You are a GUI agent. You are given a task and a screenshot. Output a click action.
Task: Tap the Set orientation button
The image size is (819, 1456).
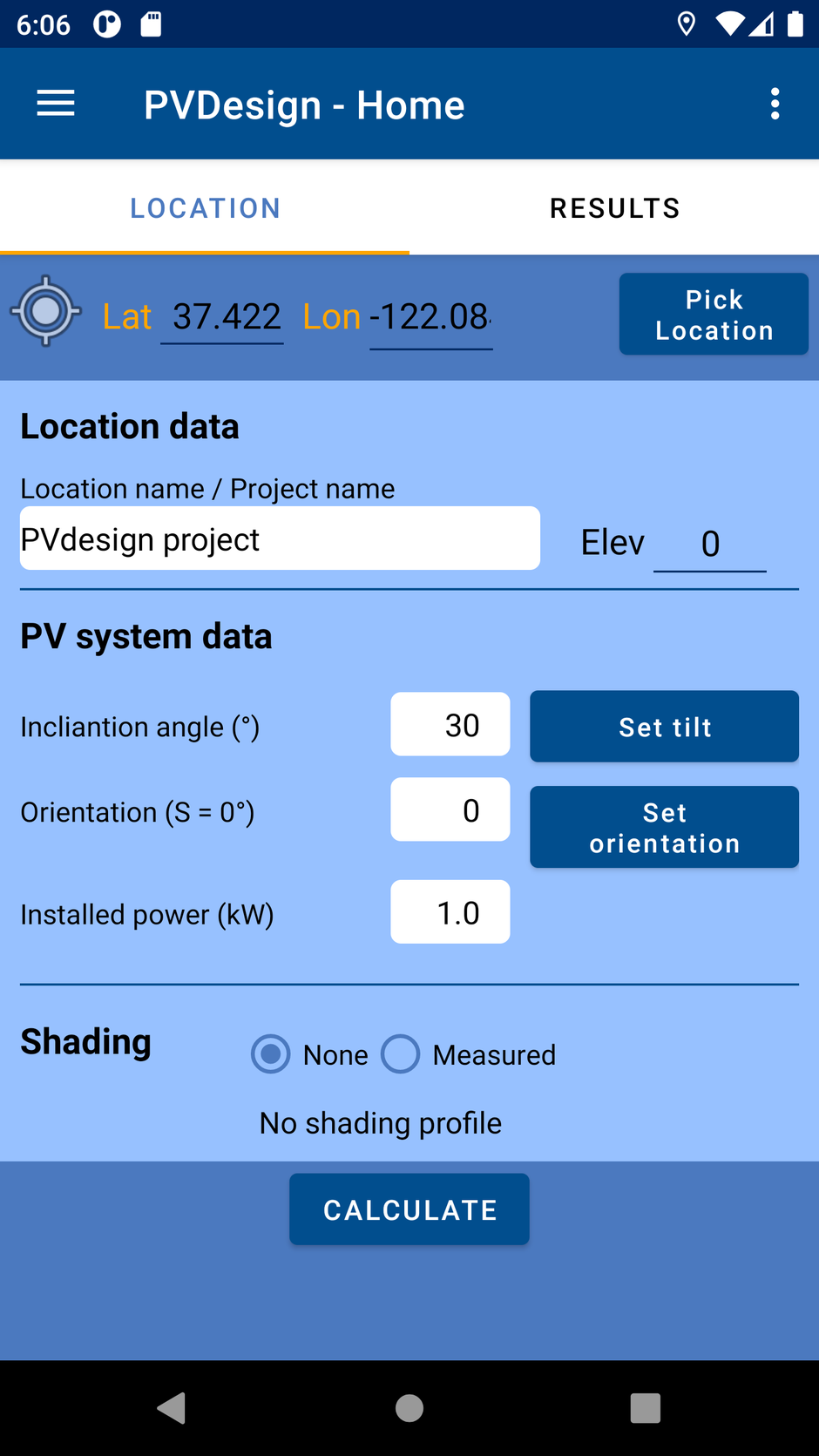click(664, 827)
